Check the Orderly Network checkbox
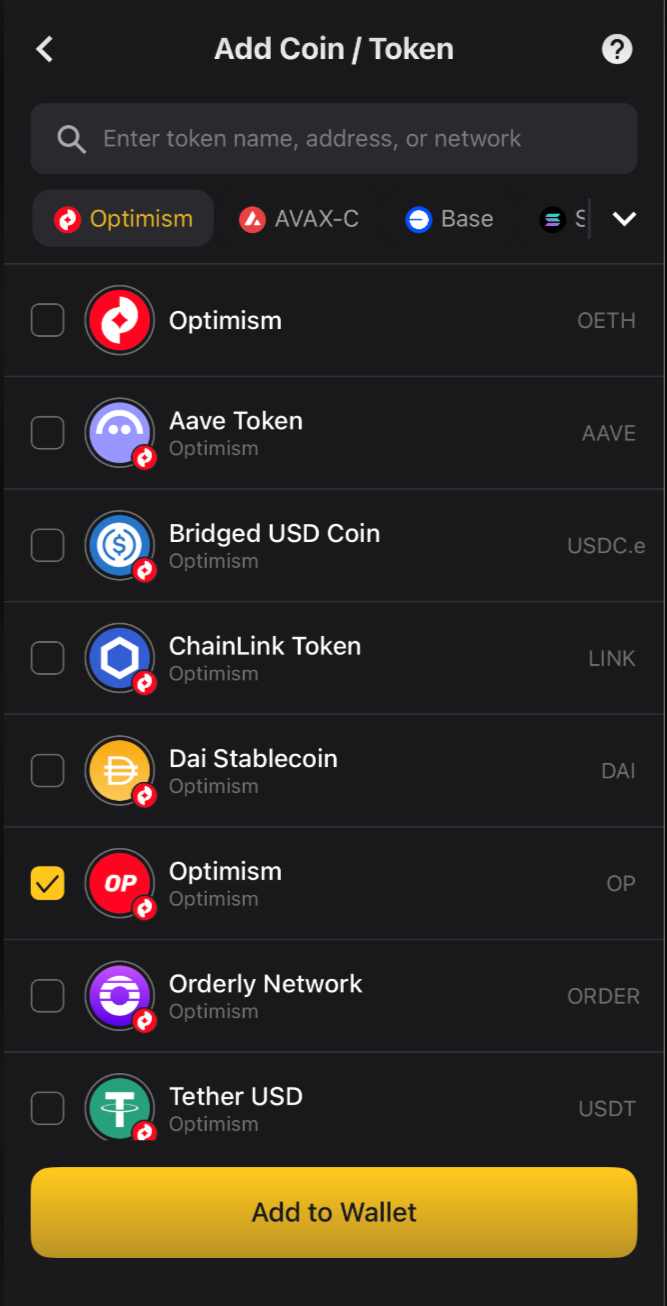Screen dimensions: 667x1306 point(48,996)
